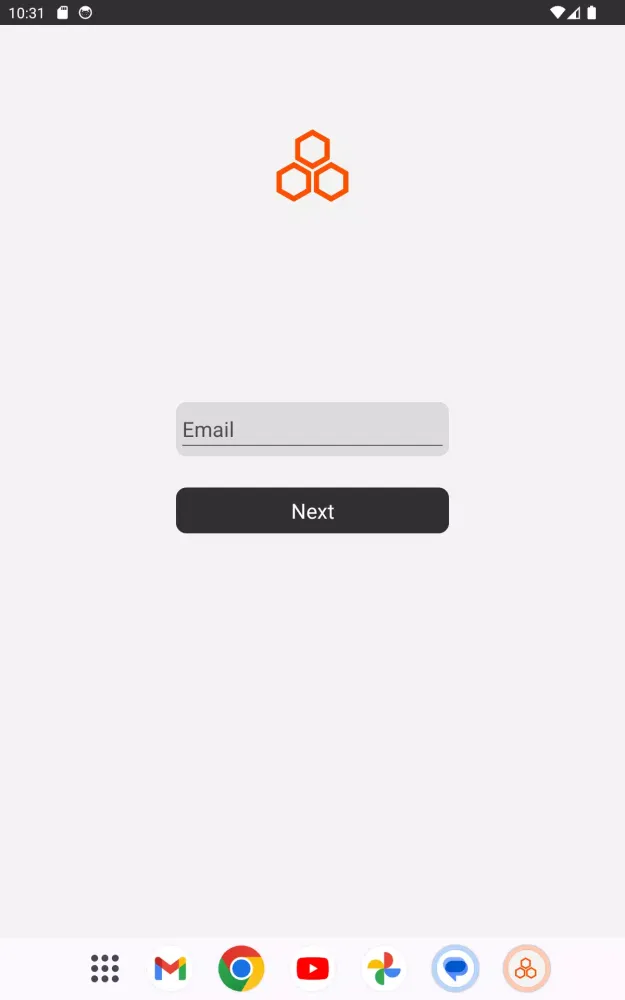Focus the Email text field
Image resolution: width=625 pixels, height=1000 pixels.
(312, 430)
